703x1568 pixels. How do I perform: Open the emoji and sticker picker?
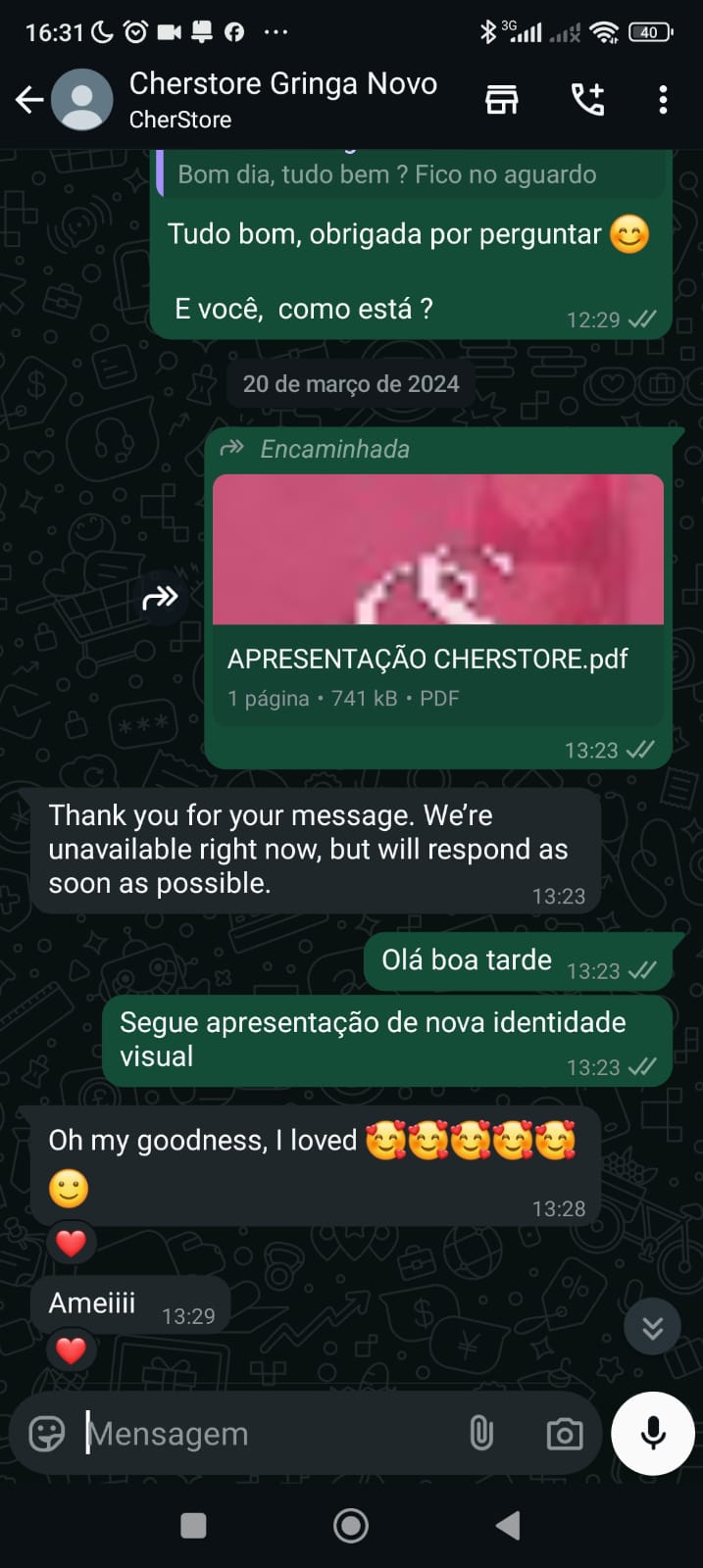coord(47,1434)
